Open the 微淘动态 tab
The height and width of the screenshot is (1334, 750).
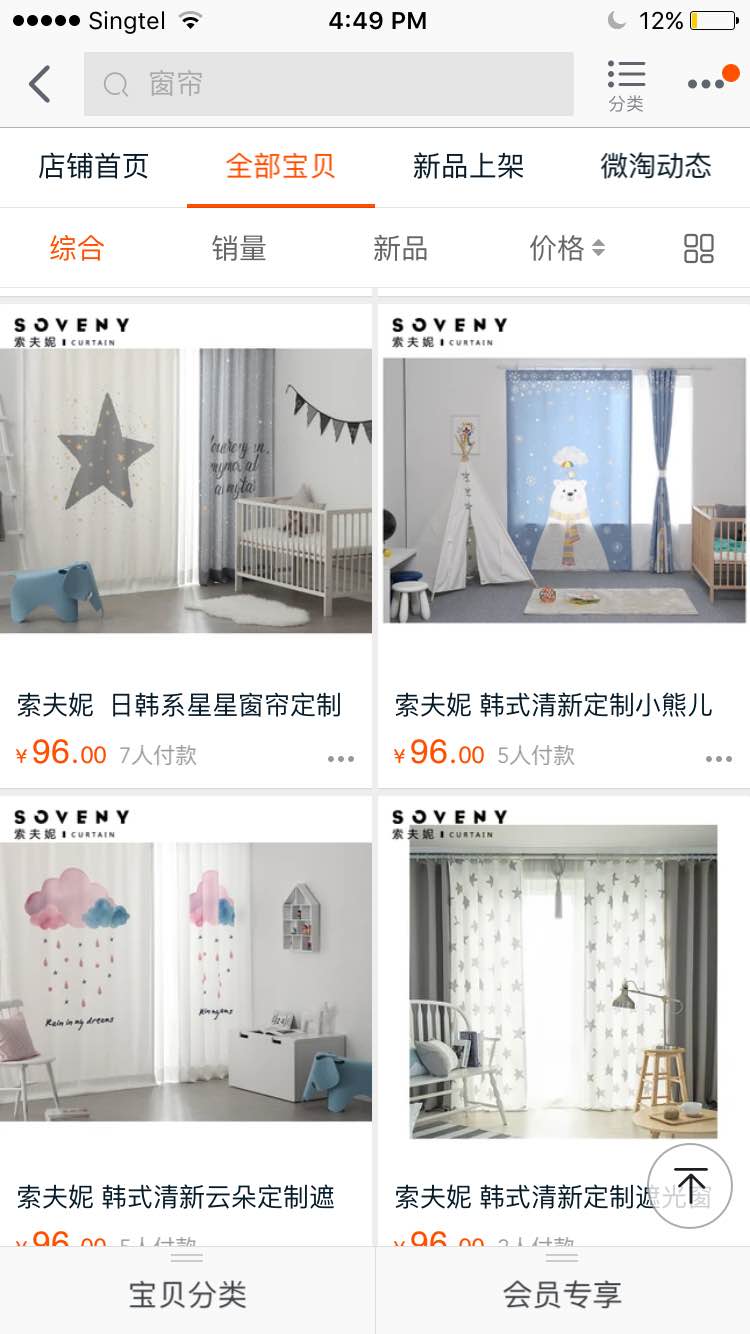(x=656, y=166)
